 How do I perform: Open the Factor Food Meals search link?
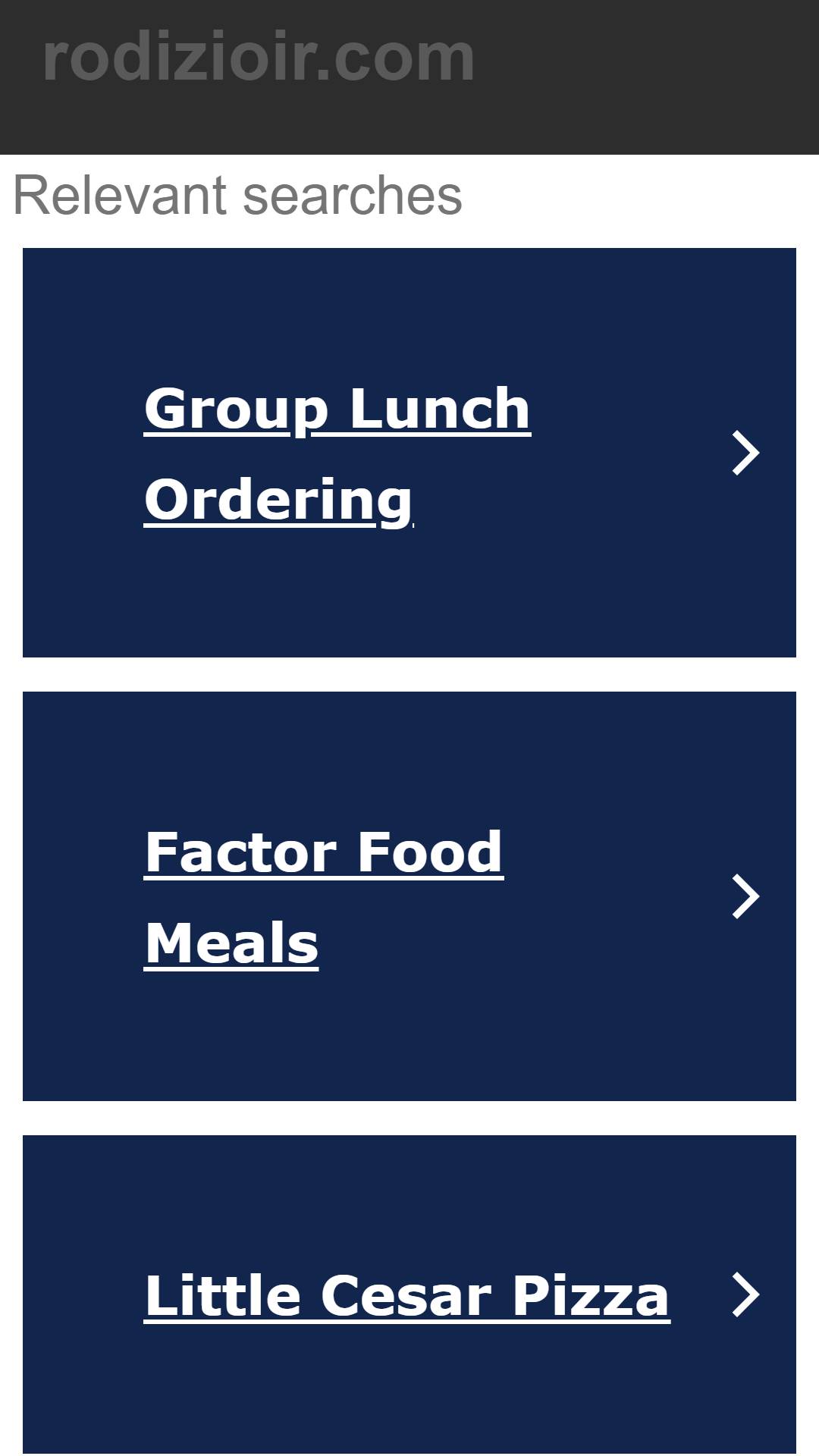point(409,896)
